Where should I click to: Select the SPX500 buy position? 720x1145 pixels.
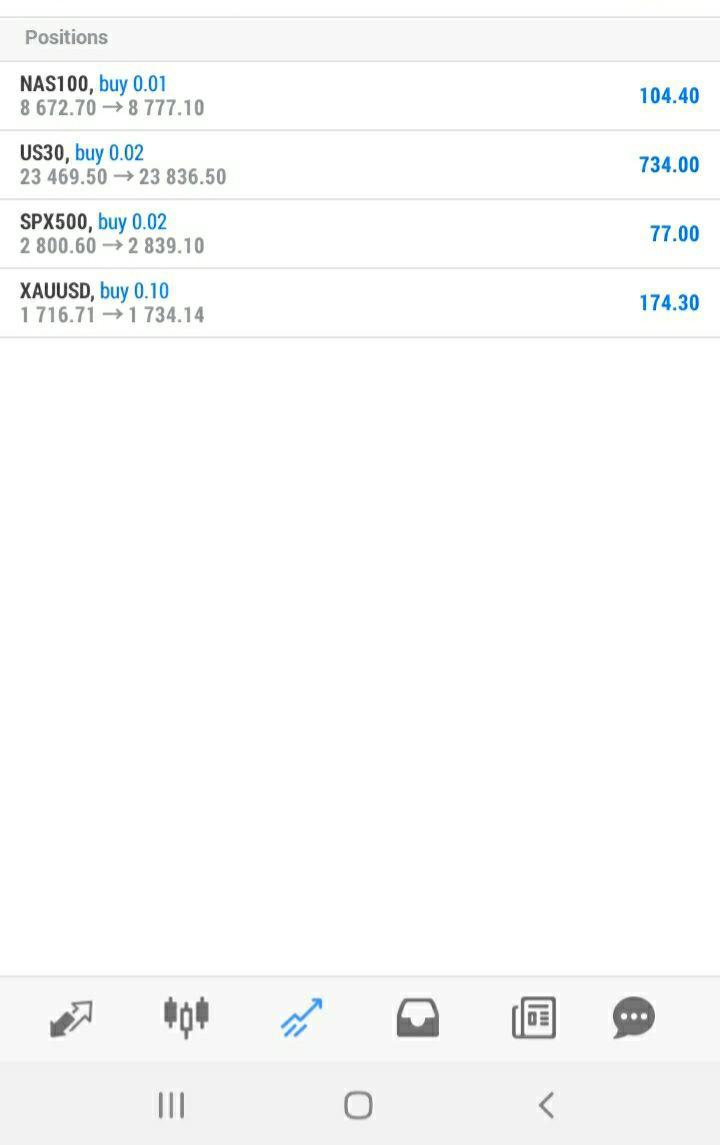point(360,234)
